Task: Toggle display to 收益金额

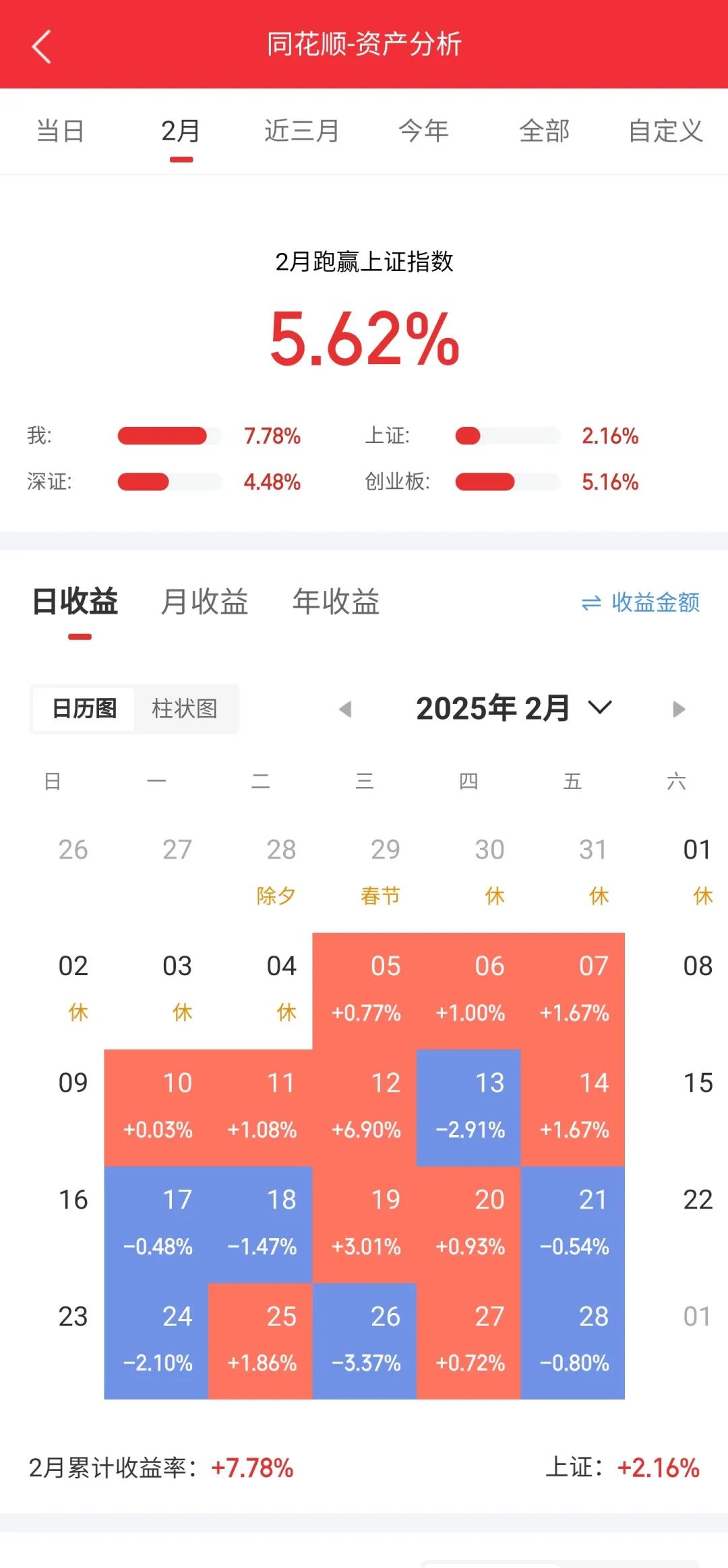Action: [x=640, y=602]
